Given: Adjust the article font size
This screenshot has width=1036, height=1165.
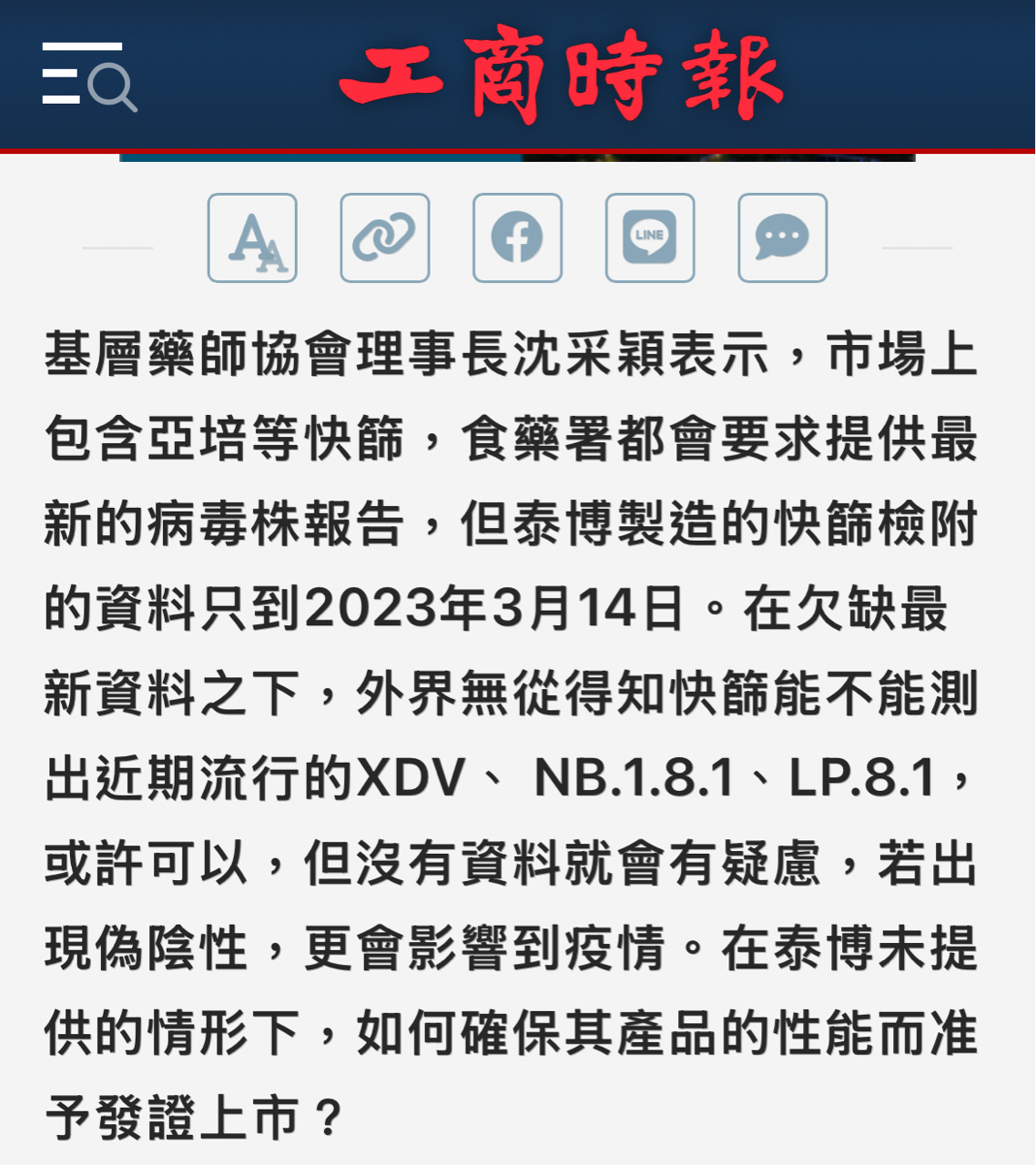Looking at the screenshot, I should pyautogui.click(x=252, y=238).
